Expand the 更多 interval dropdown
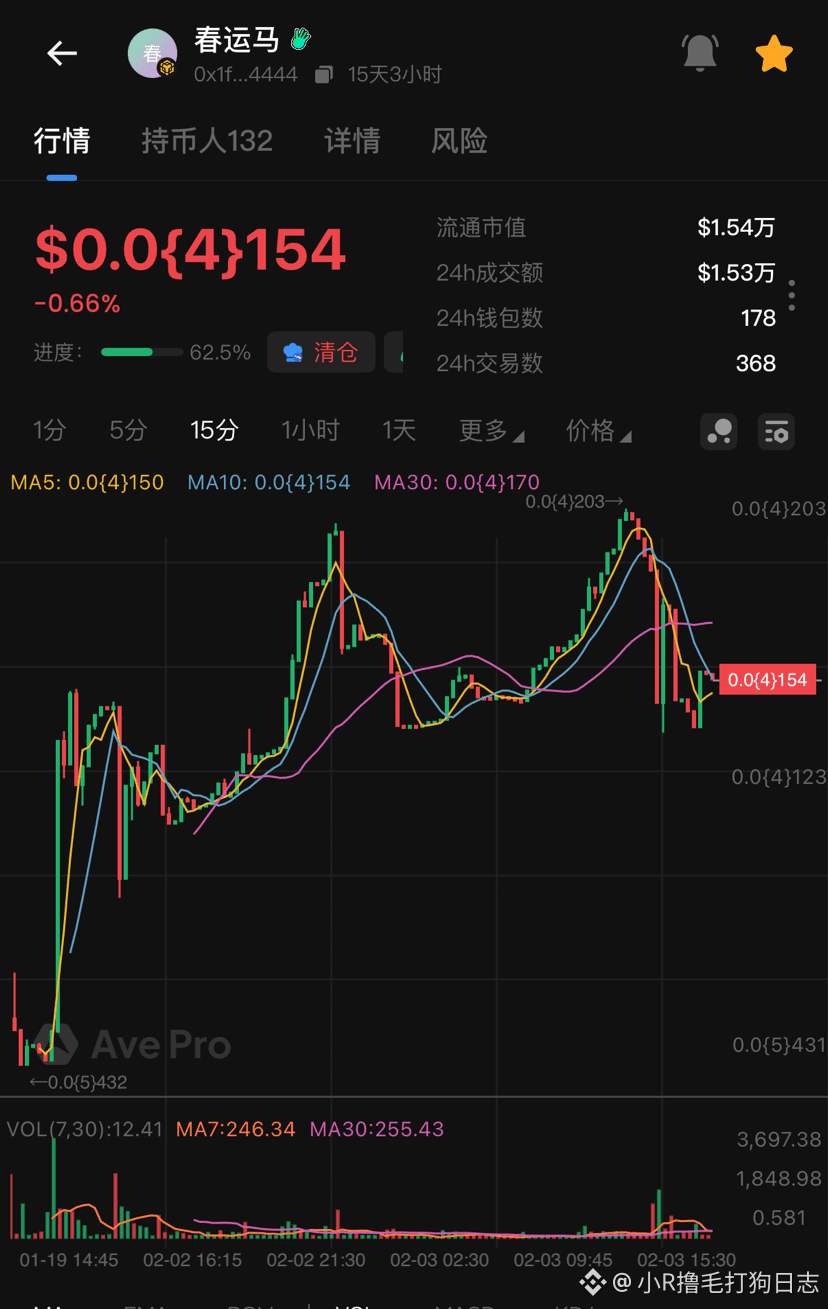 click(490, 431)
